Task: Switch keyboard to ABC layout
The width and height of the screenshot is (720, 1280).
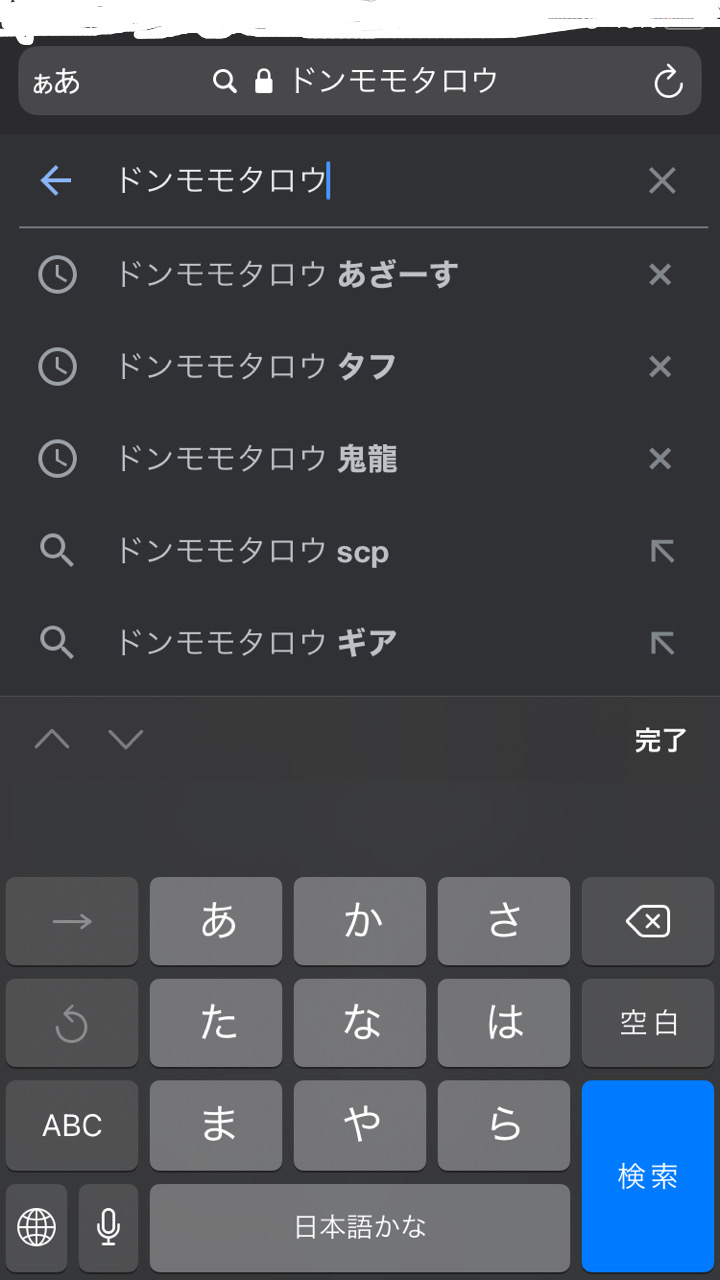Action: [72, 1125]
